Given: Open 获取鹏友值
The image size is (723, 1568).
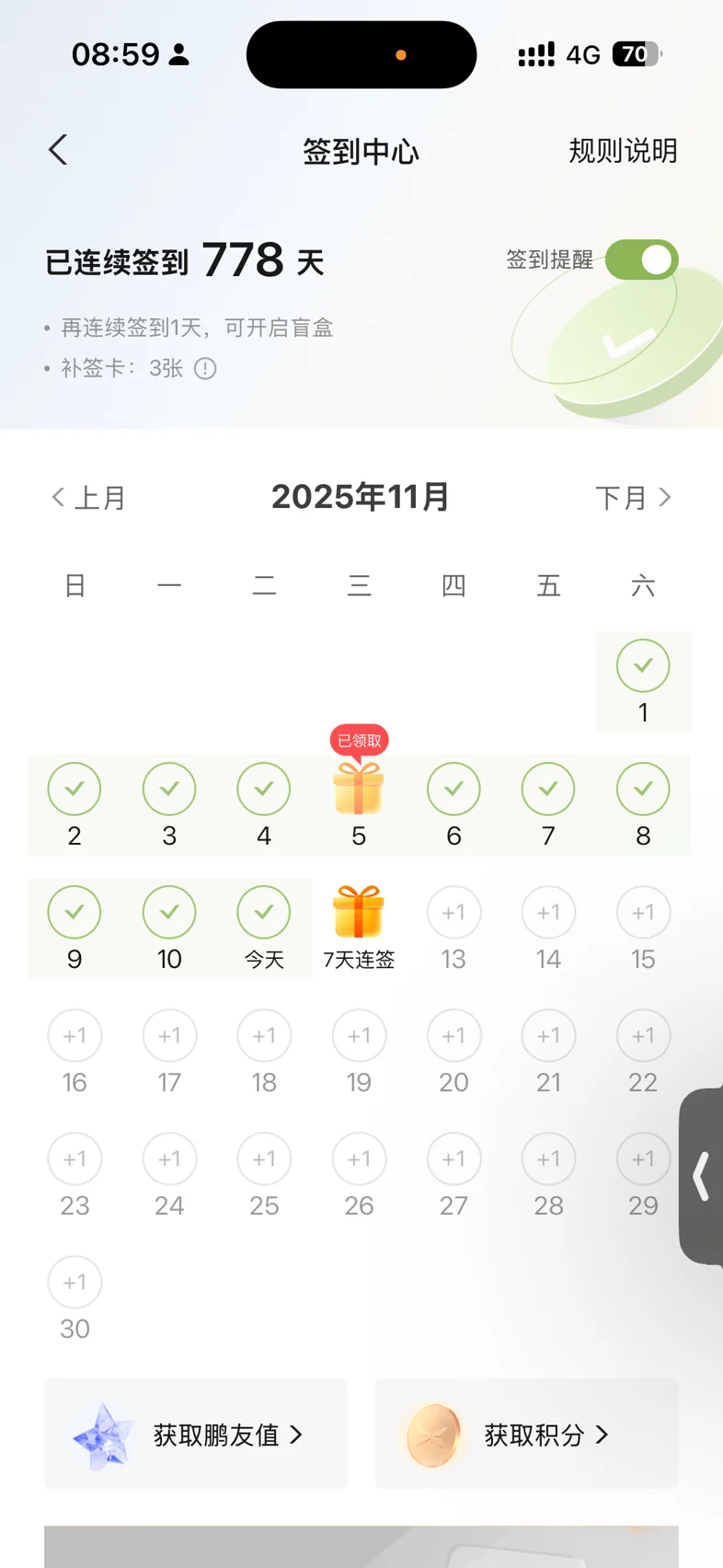Looking at the screenshot, I should [x=196, y=1435].
